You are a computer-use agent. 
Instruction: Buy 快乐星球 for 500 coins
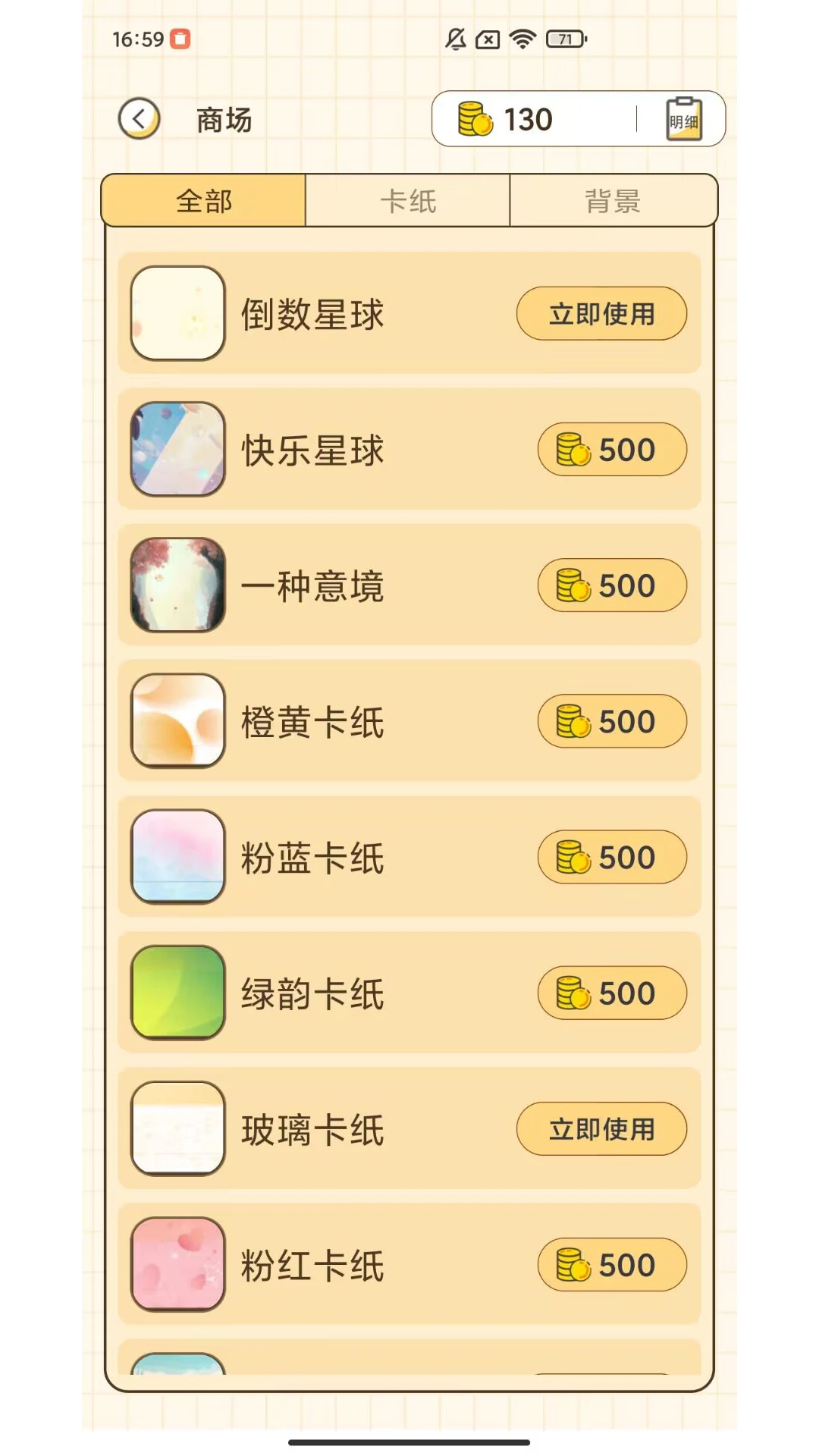[x=612, y=450]
